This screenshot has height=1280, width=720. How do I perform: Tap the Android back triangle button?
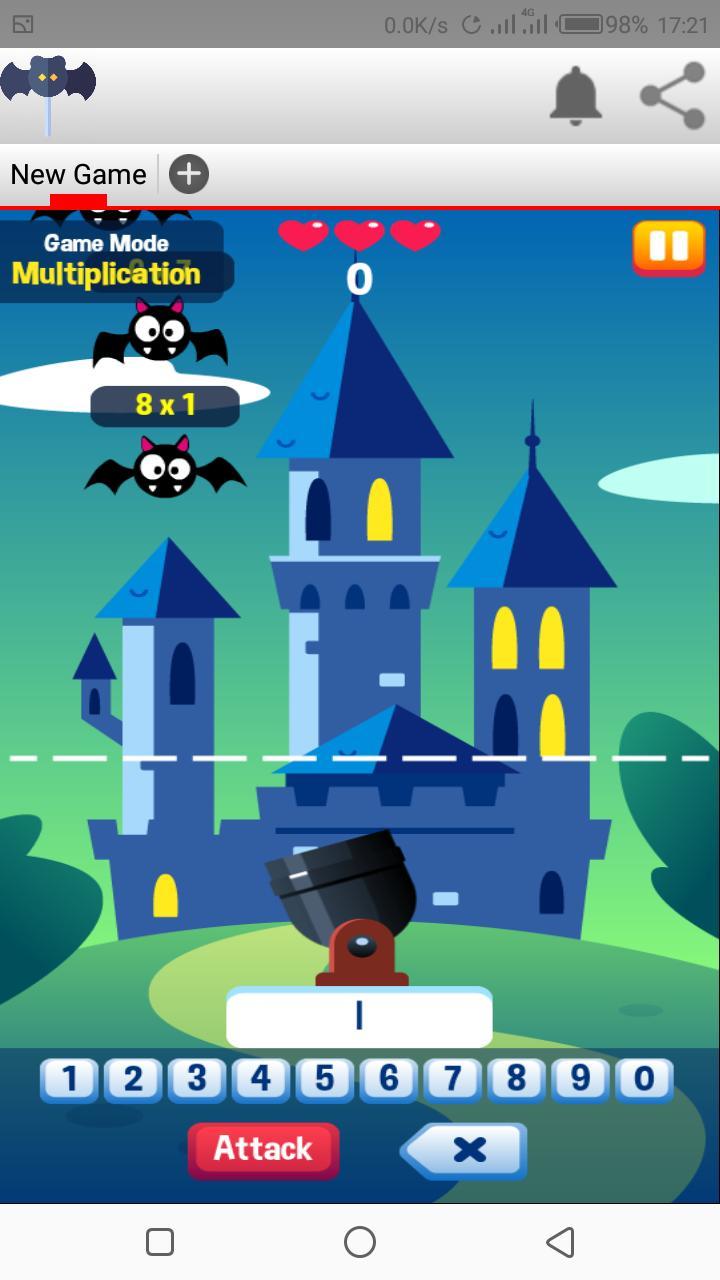(x=560, y=1242)
